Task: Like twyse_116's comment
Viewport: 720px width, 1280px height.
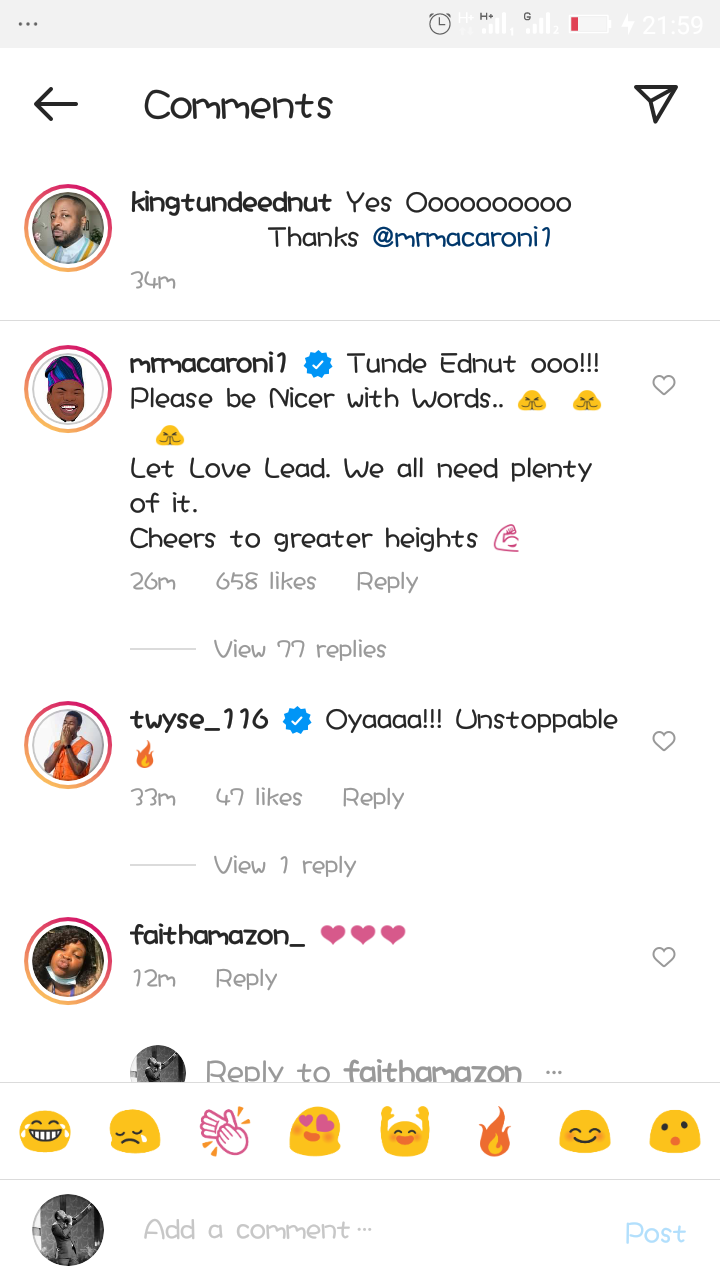Action: pyautogui.click(x=664, y=741)
